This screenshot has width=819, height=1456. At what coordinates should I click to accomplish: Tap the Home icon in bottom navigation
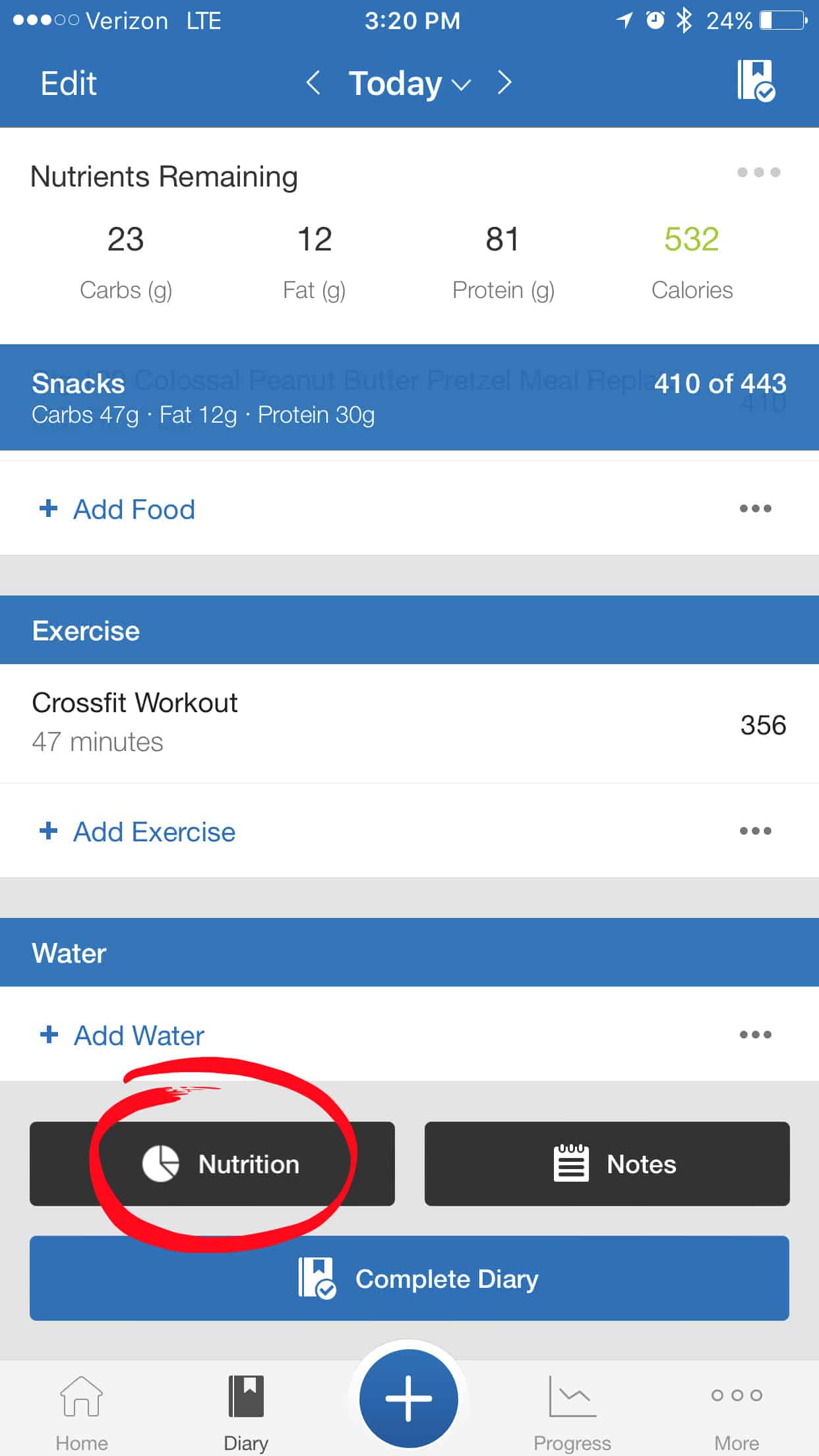pos(81,1396)
